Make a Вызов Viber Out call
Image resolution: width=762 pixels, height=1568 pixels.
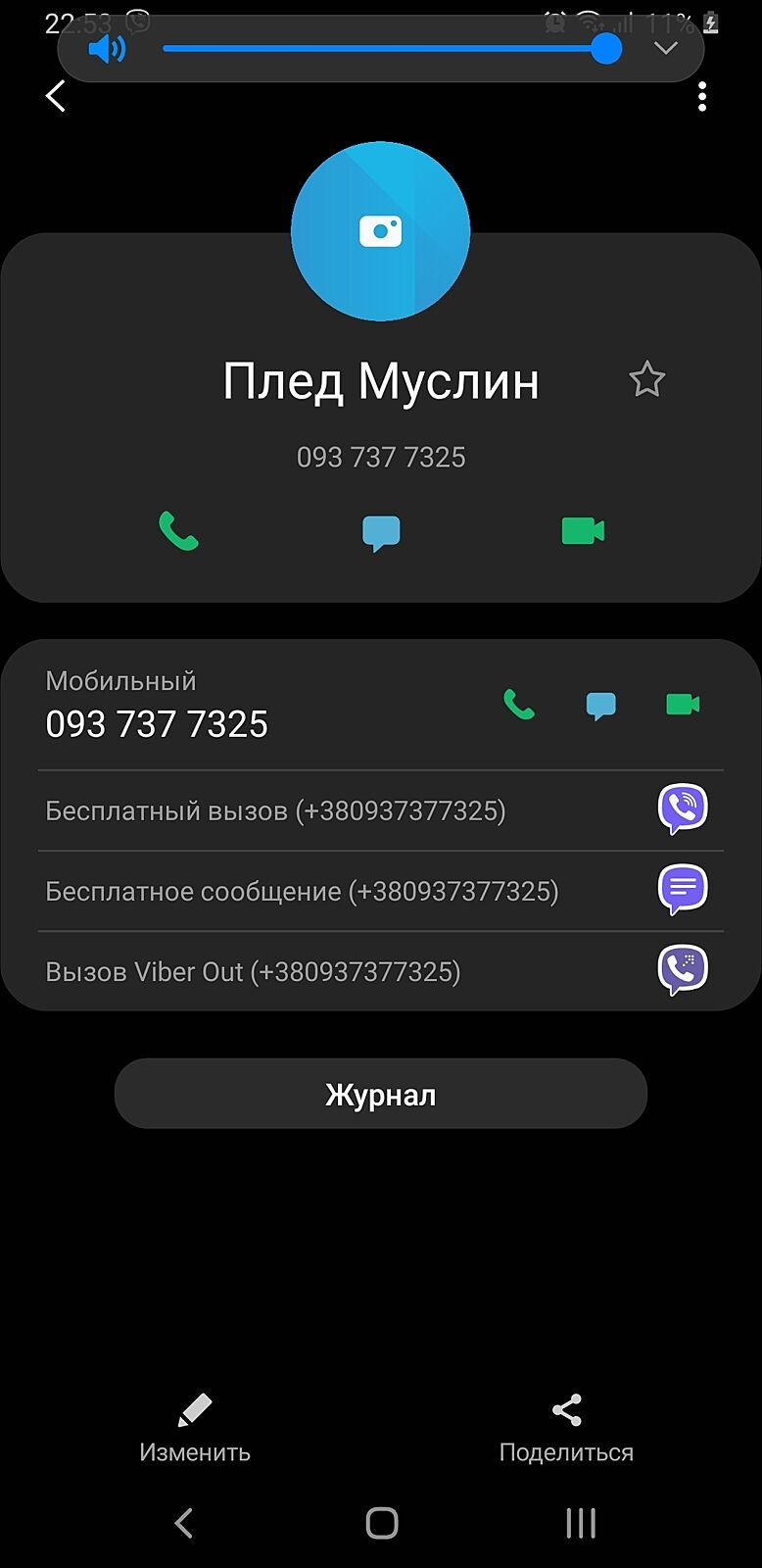coord(682,970)
